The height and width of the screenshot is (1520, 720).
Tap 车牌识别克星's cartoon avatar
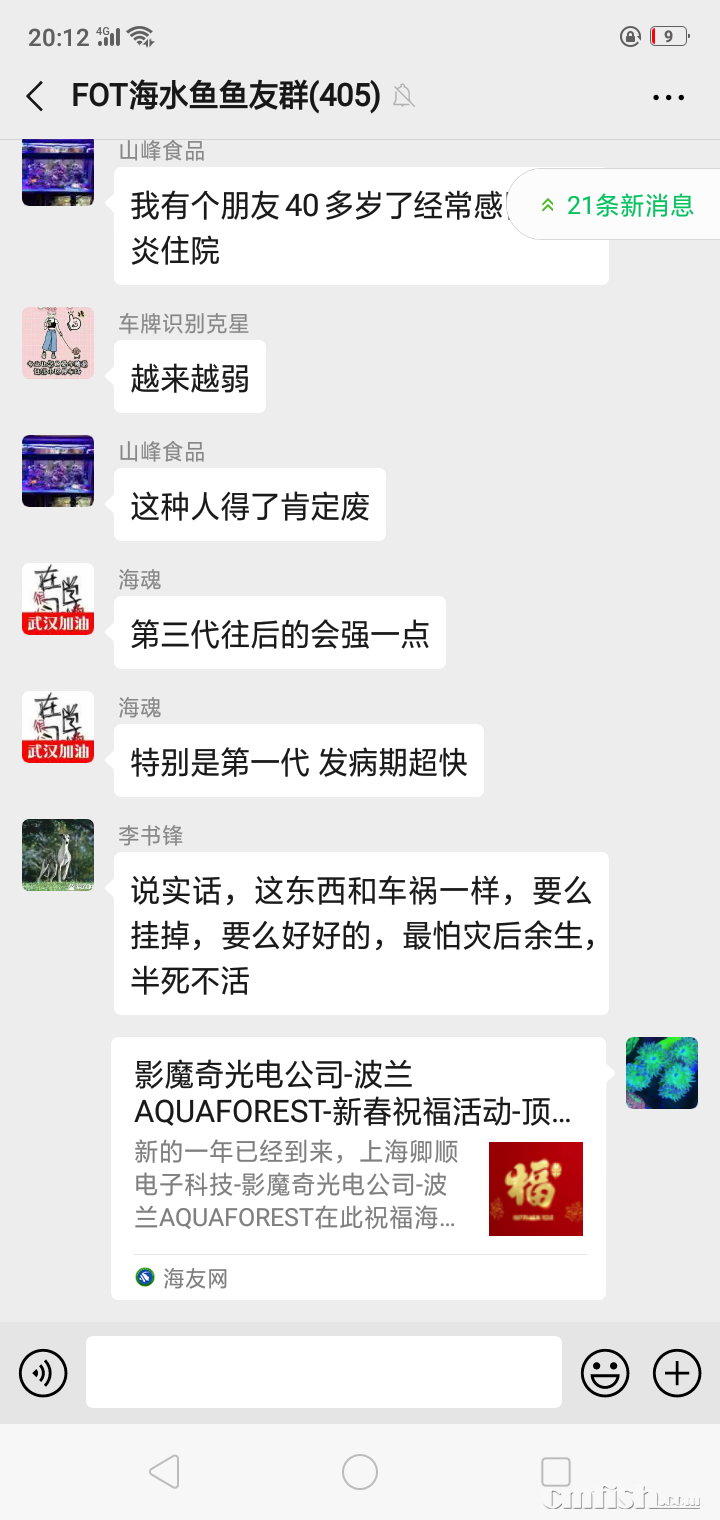tap(57, 343)
